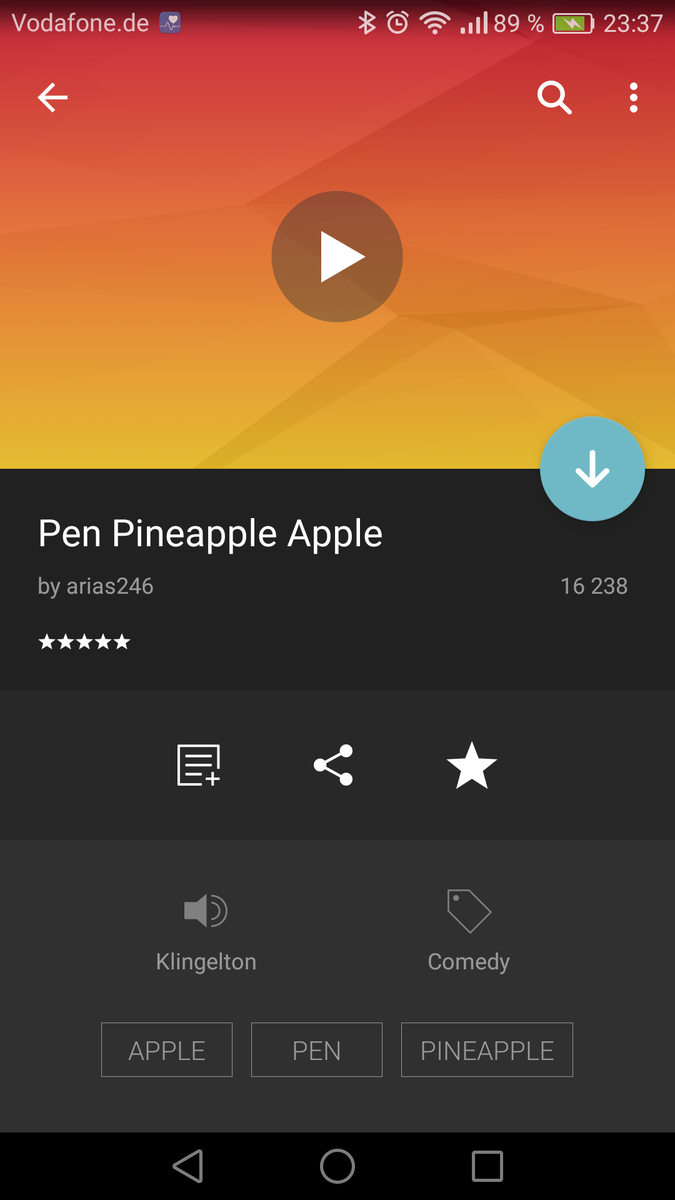Open the Comedy genre tag
This screenshot has width=675, height=1200.
[x=468, y=932]
